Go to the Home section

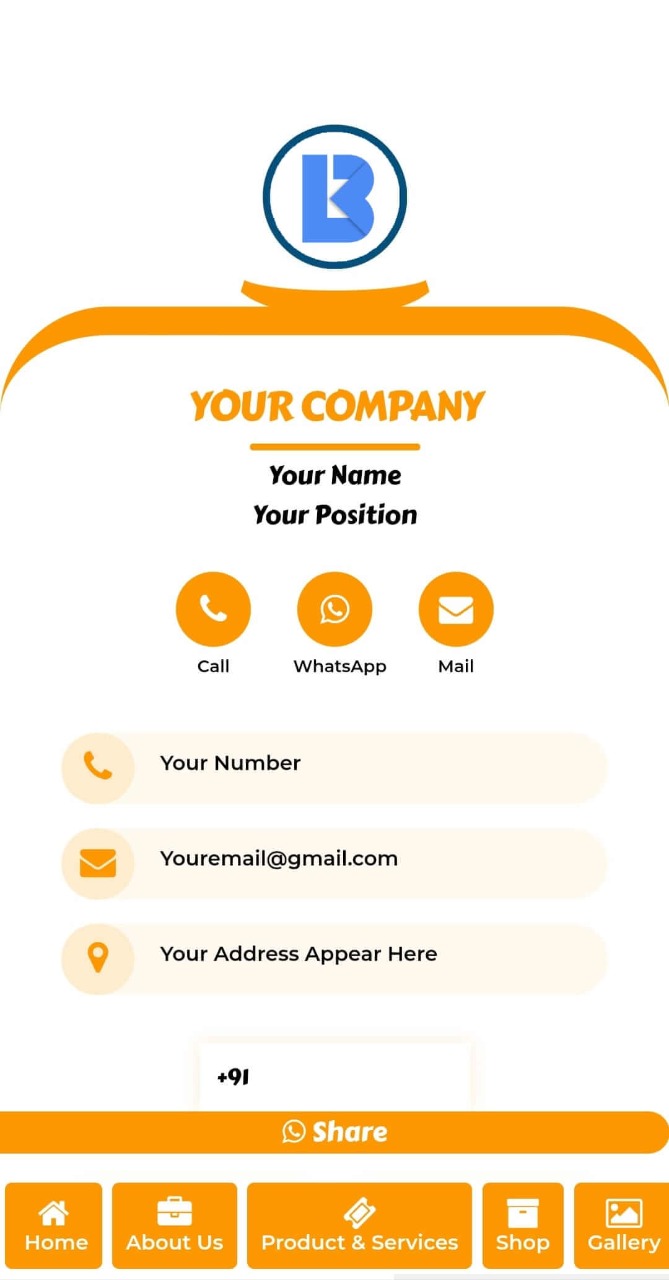54,1226
